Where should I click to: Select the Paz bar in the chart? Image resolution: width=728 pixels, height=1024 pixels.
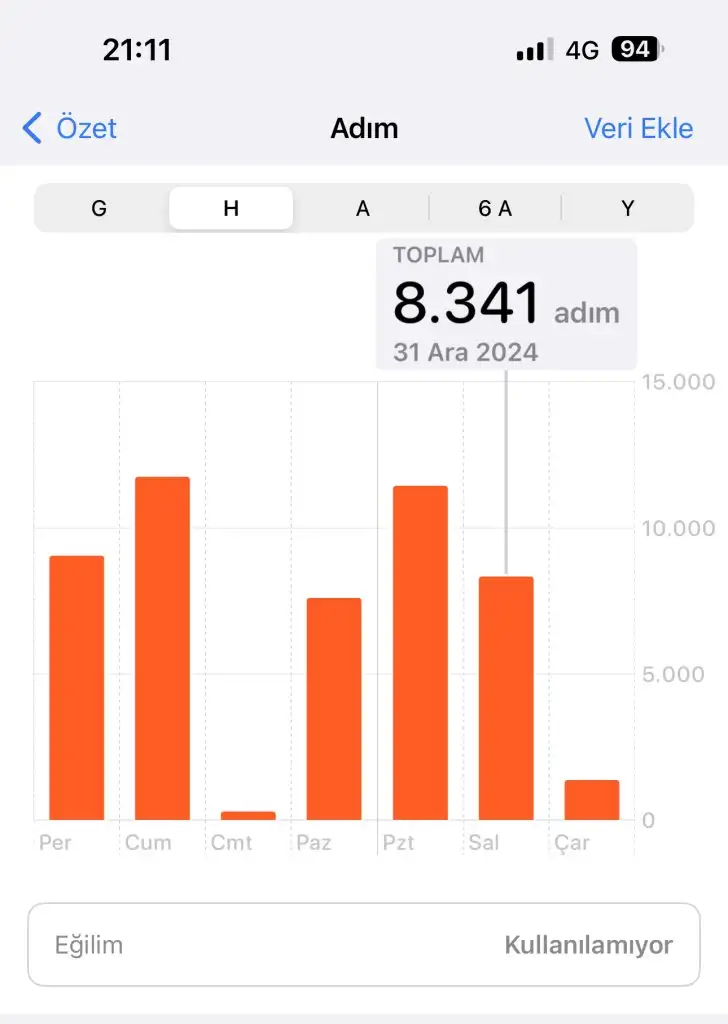pyautogui.click(x=334, y=709)
